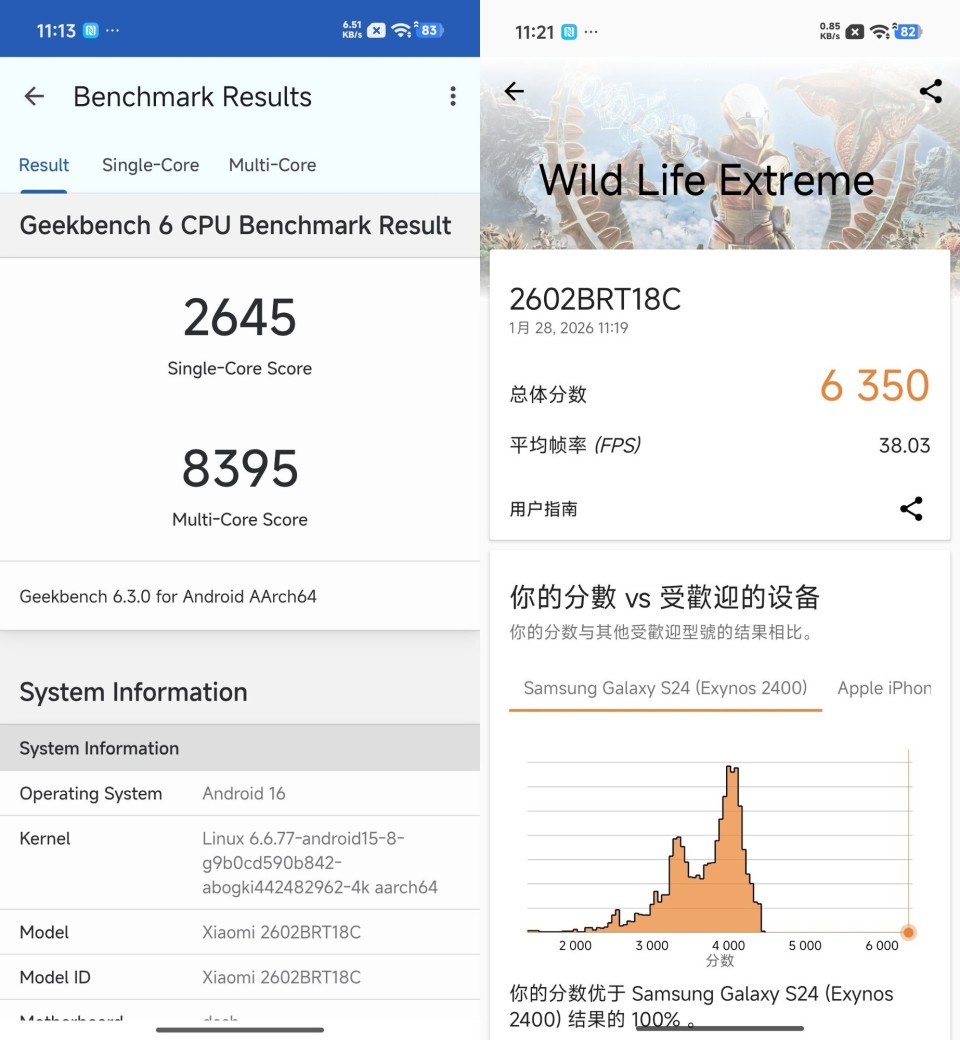
Task: Tap the Geekbench 6.3.0 version text
Action: [168, 596]
